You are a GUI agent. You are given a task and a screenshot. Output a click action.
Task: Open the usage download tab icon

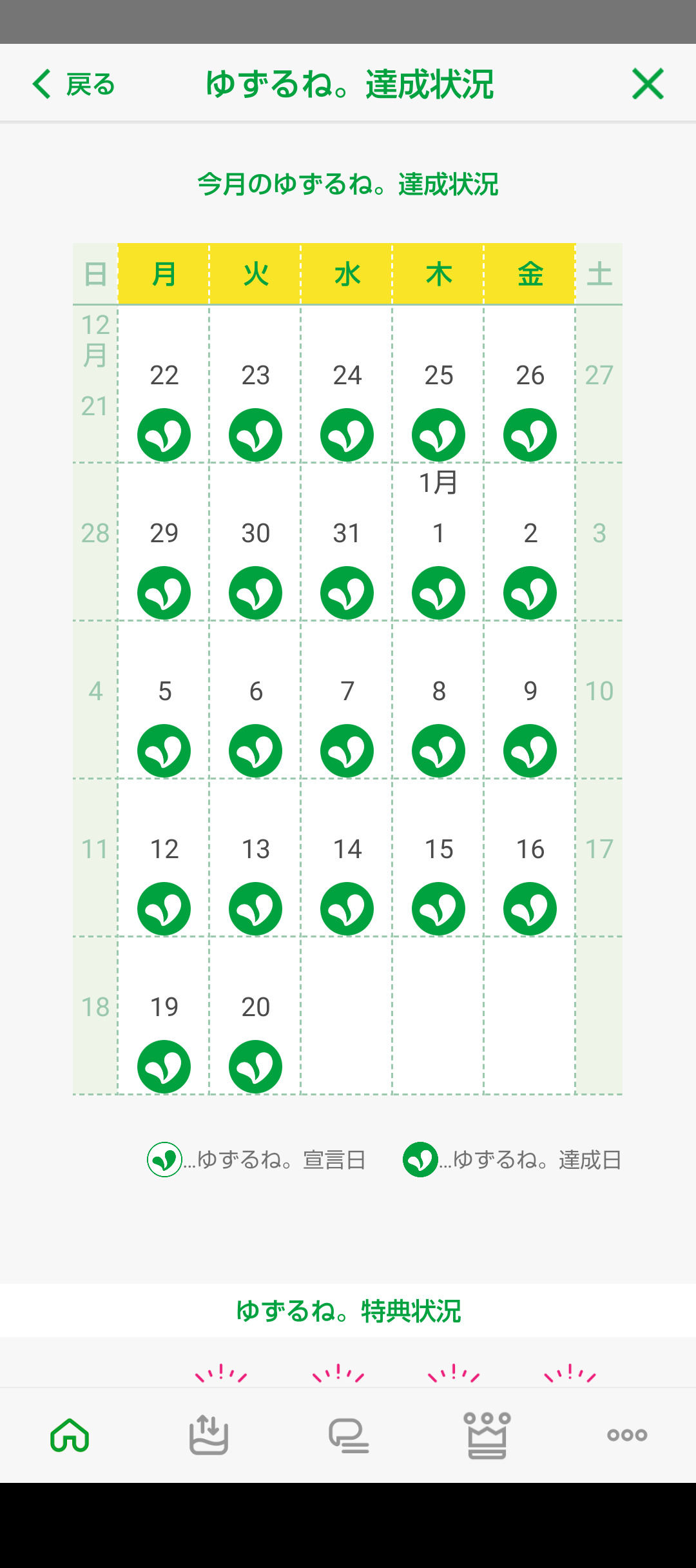(209, 1435)
